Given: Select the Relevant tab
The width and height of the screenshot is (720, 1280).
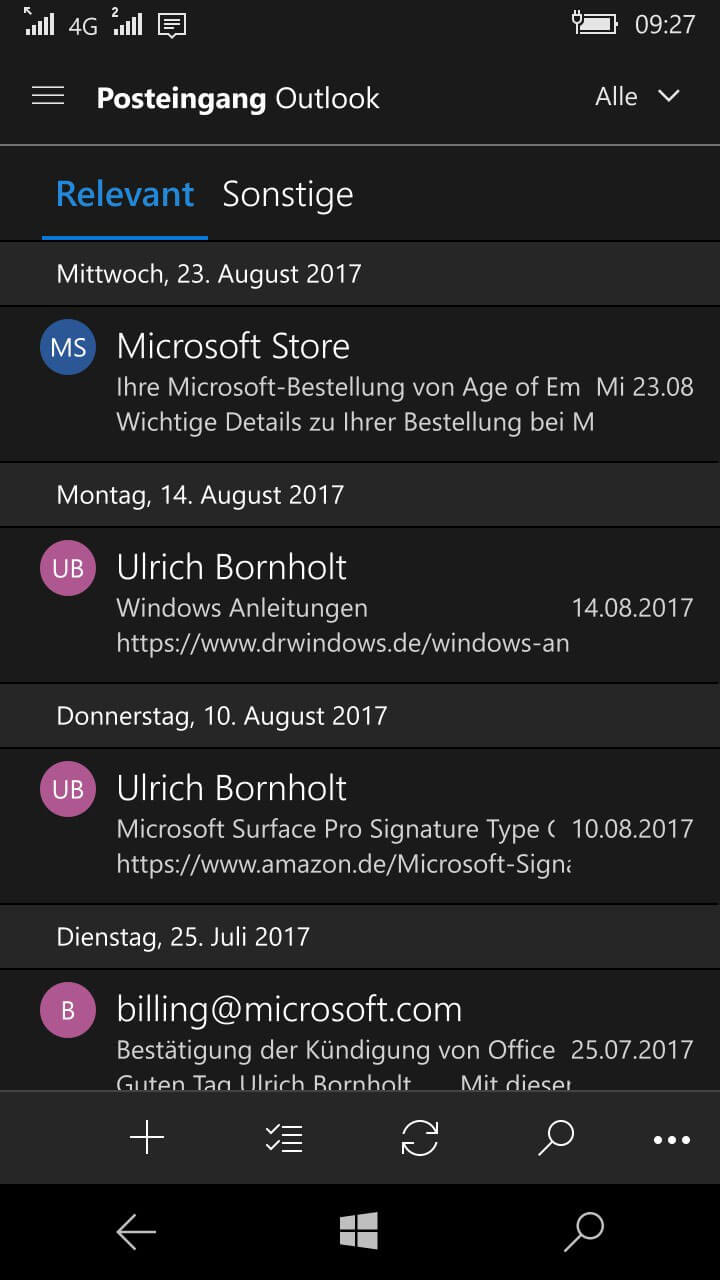Looking at the screenshot, I should coord(125,194).
